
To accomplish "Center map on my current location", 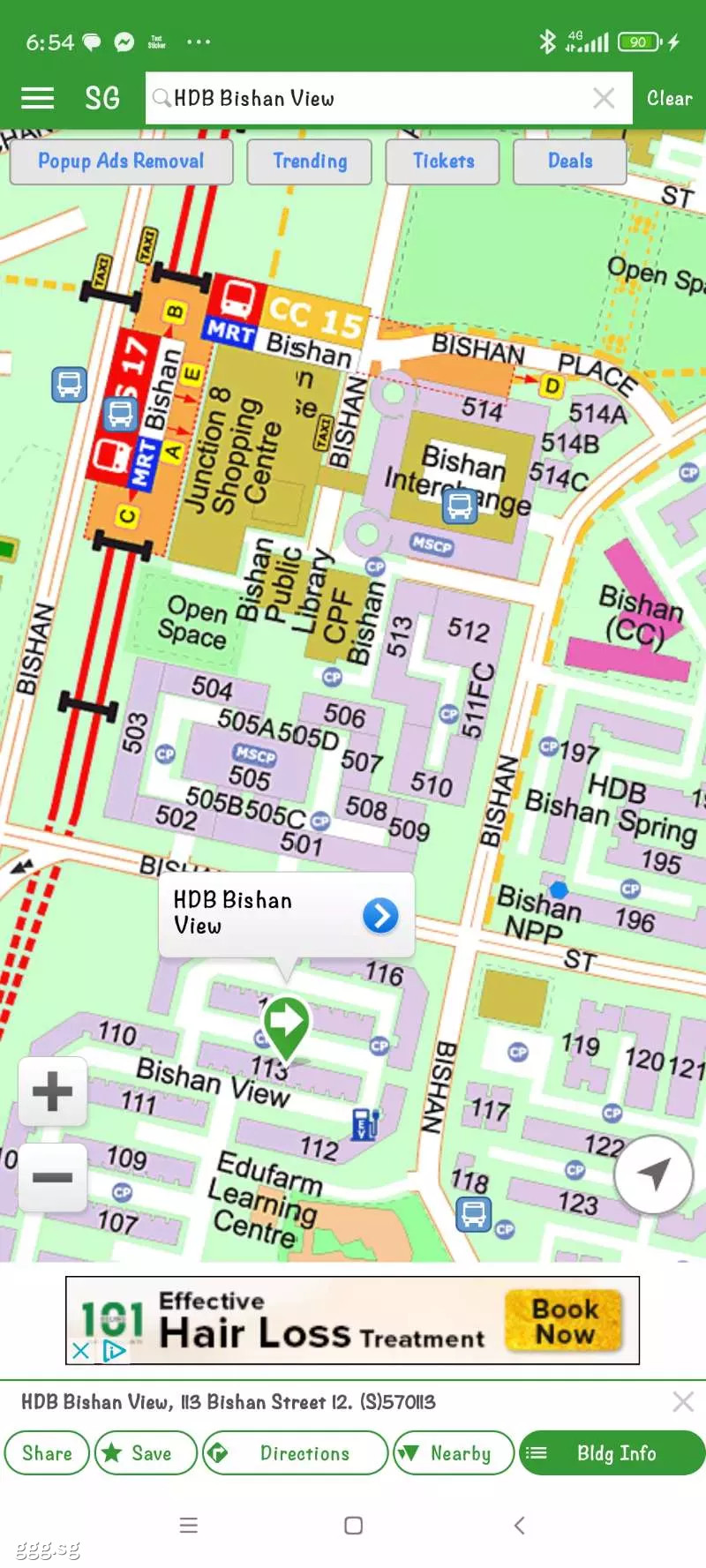I will [x=654, y=1174].
